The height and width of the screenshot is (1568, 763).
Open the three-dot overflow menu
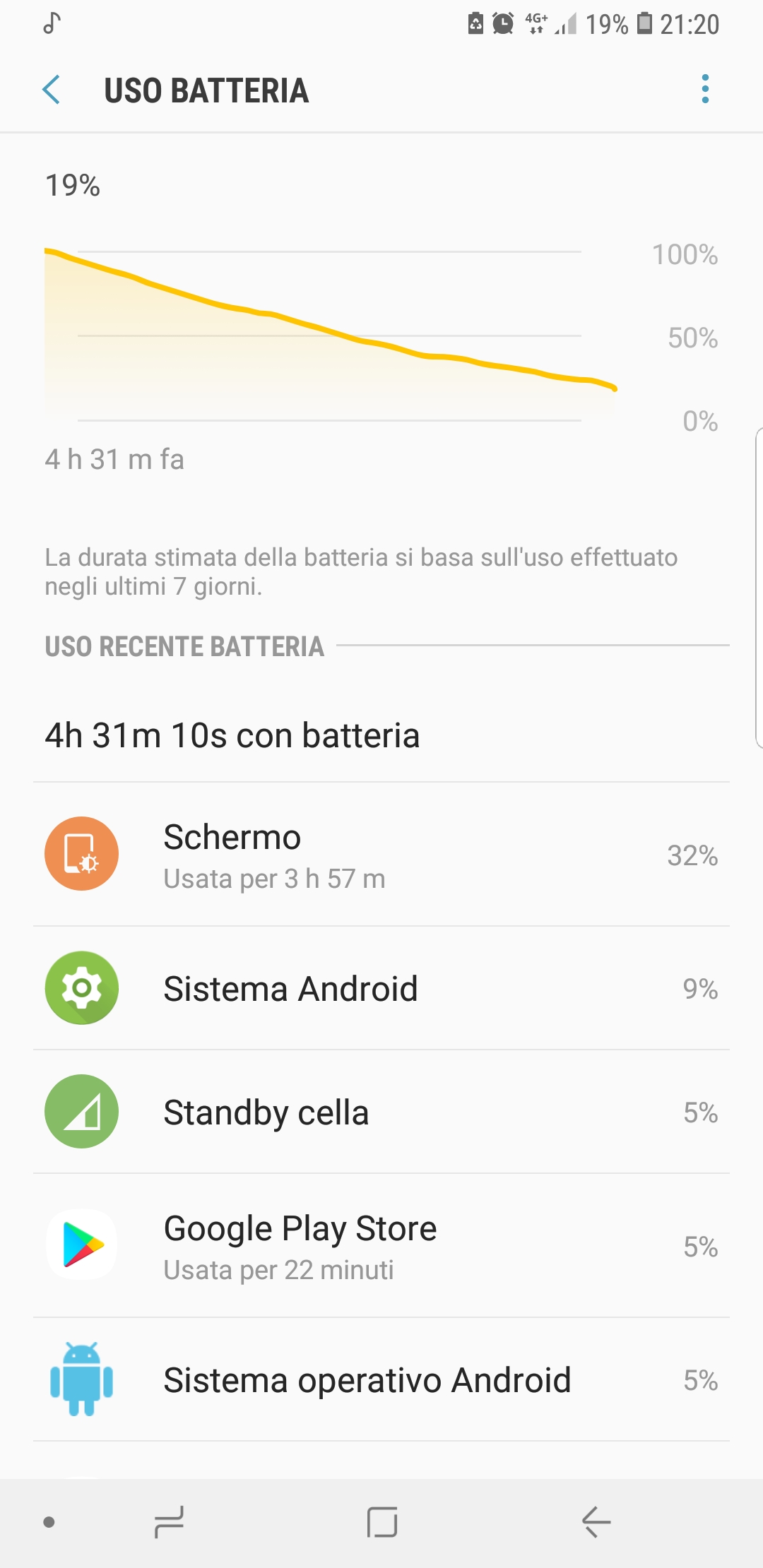coord(704,89)
